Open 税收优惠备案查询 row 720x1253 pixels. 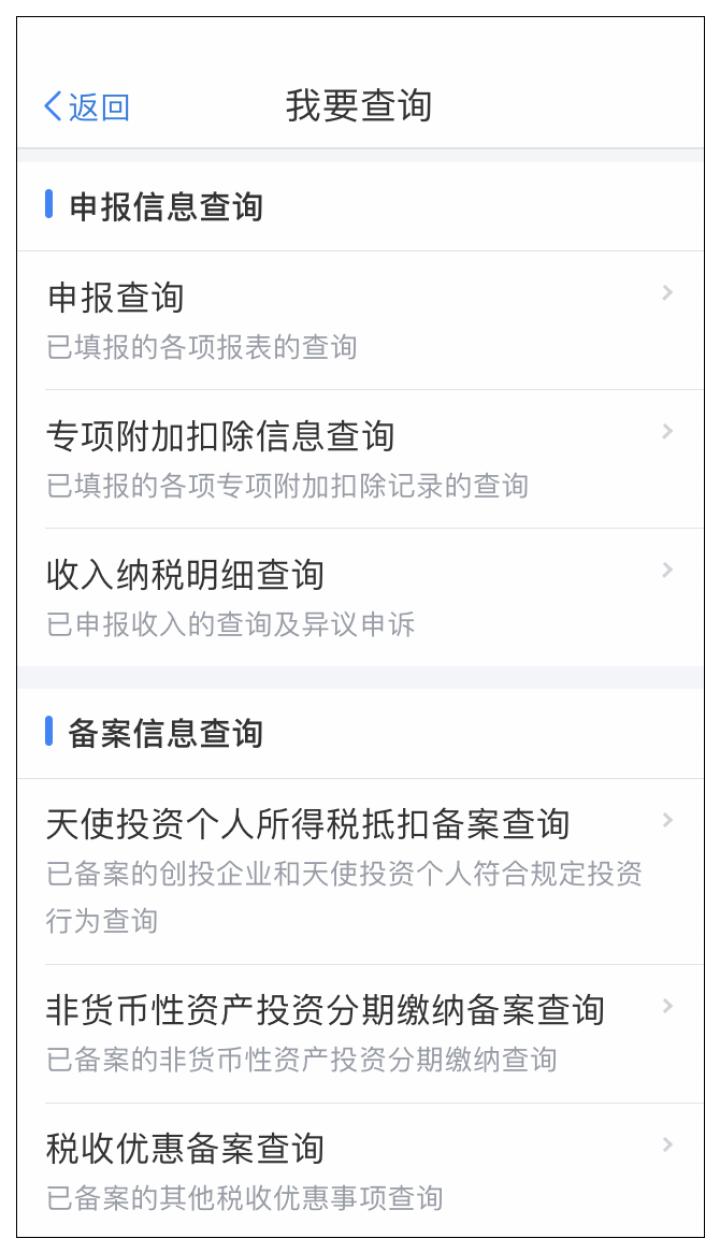(x=360, y=1170)
